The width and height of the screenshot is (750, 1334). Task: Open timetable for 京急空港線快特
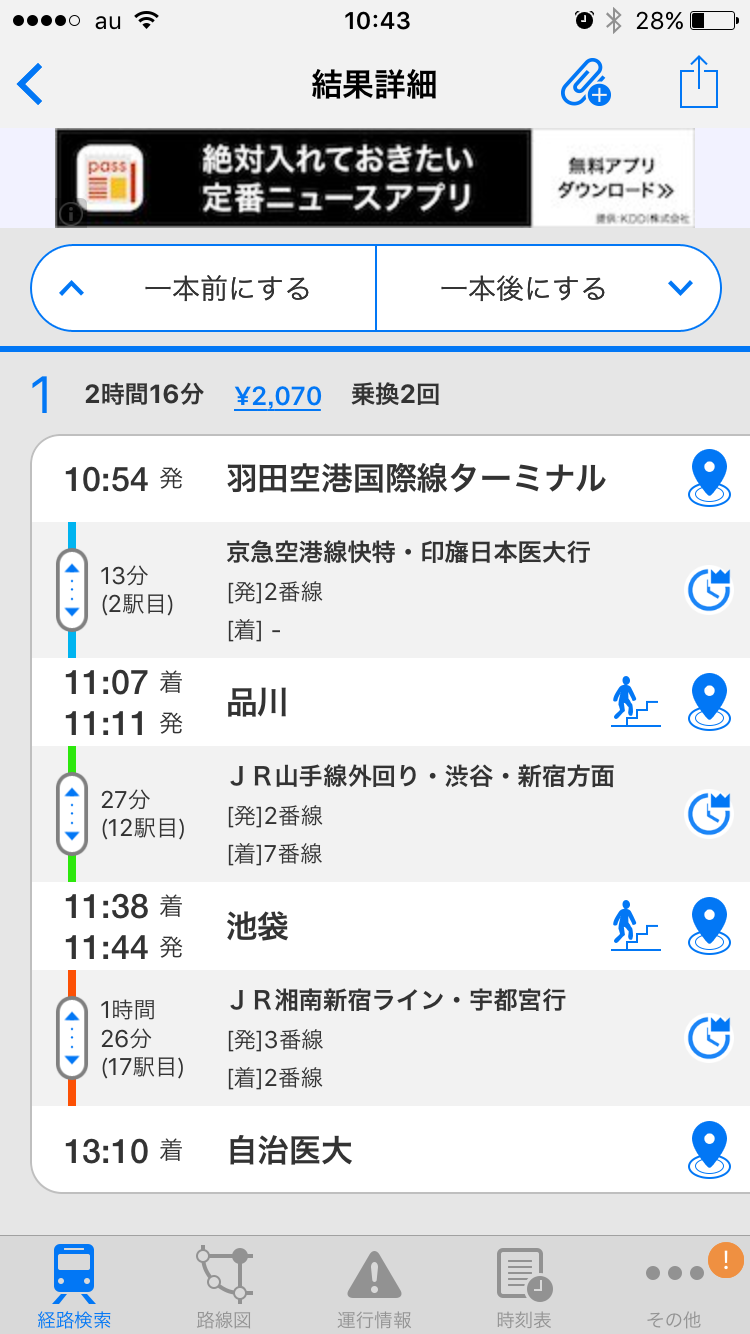pos(709,590)
